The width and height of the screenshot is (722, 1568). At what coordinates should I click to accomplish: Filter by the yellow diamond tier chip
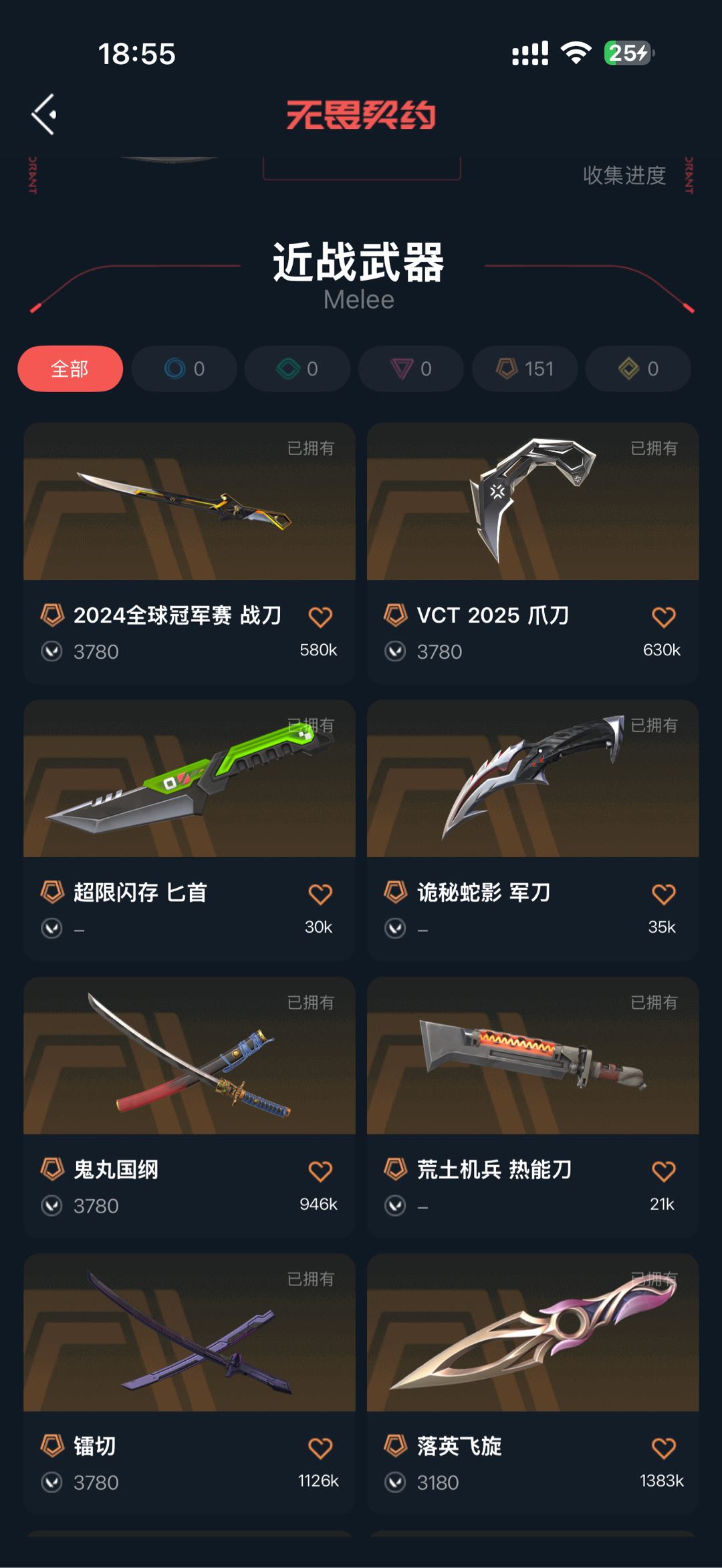click(x=638, y=369)
